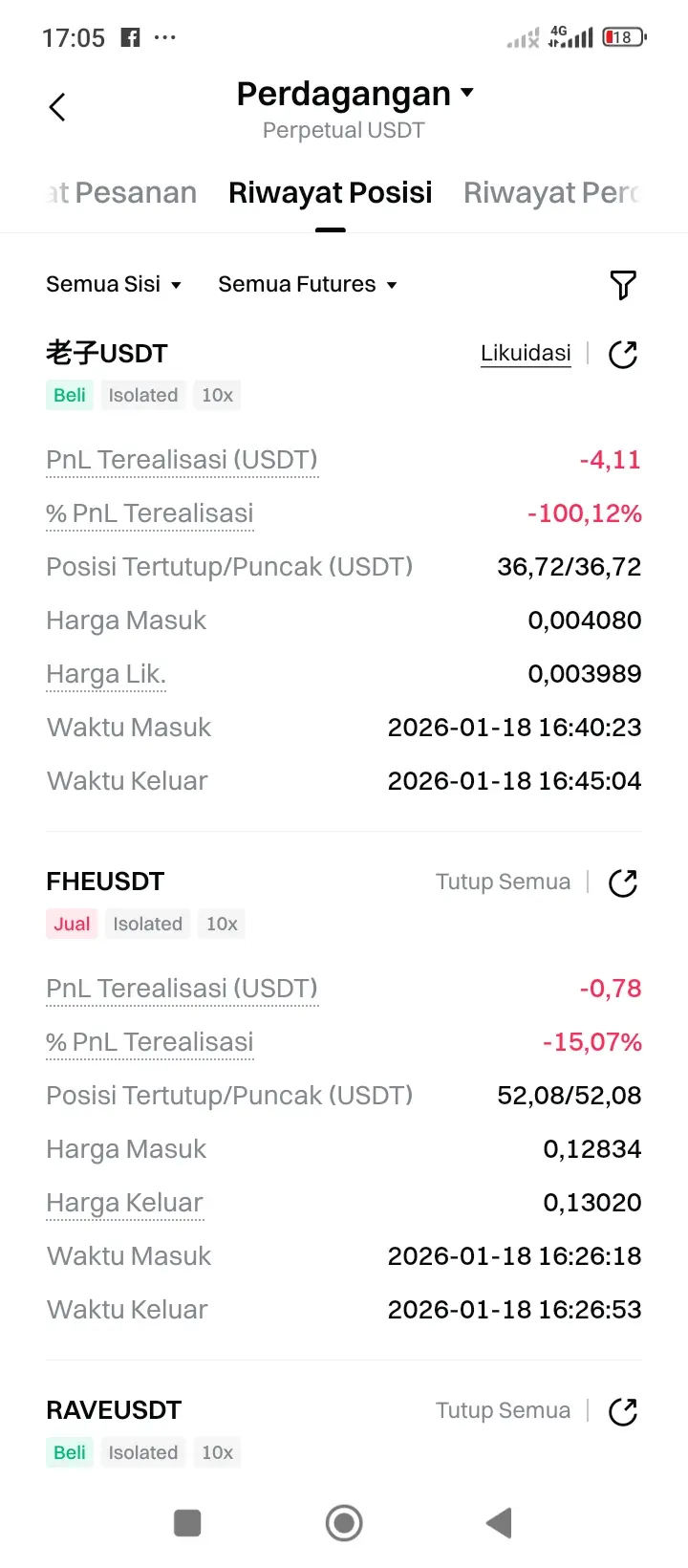Image resolution: width=688 pixels, height=1568 pixels.
Task: Show info for FHEUSDT % PnL Terealisasi
Action: 150,1042
